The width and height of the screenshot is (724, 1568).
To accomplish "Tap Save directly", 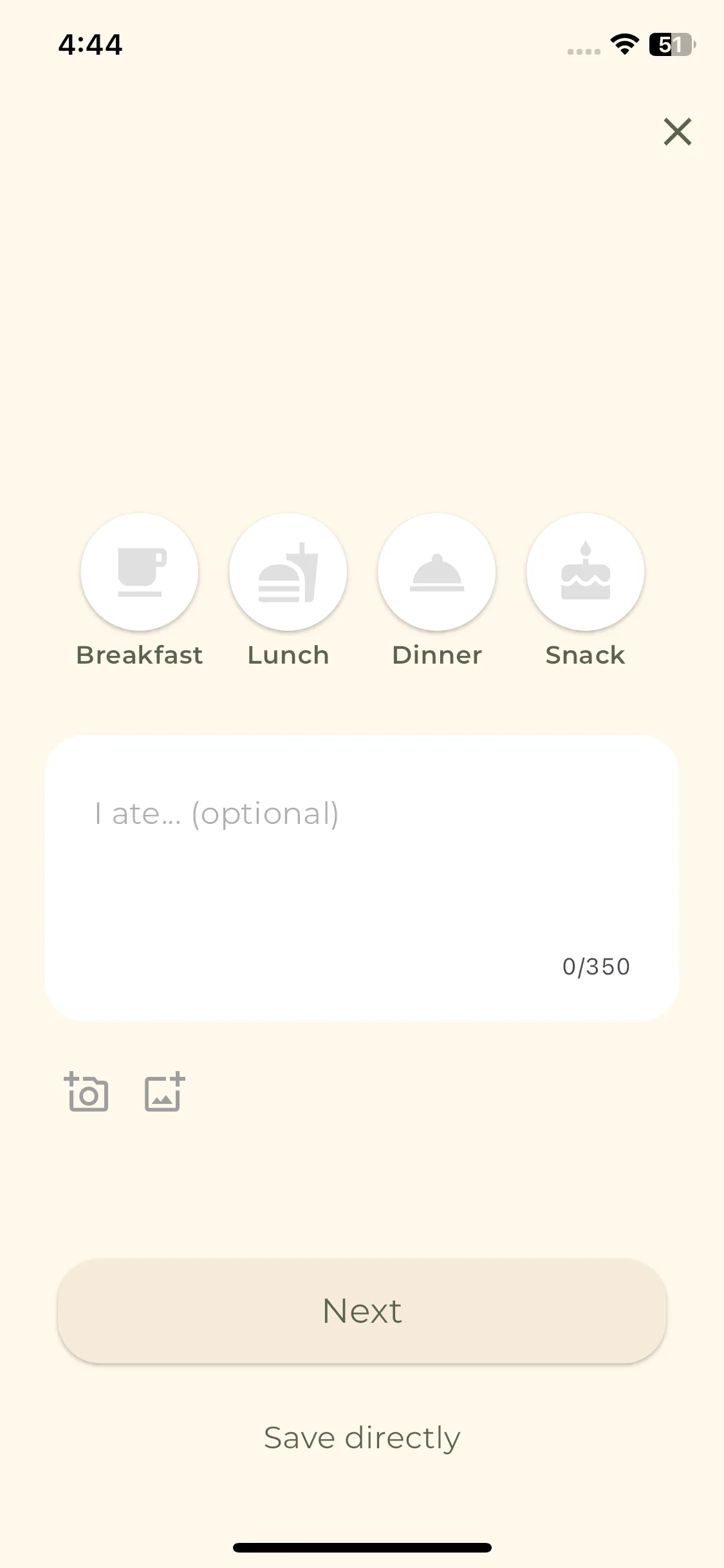I will (x=362, y=1437).
